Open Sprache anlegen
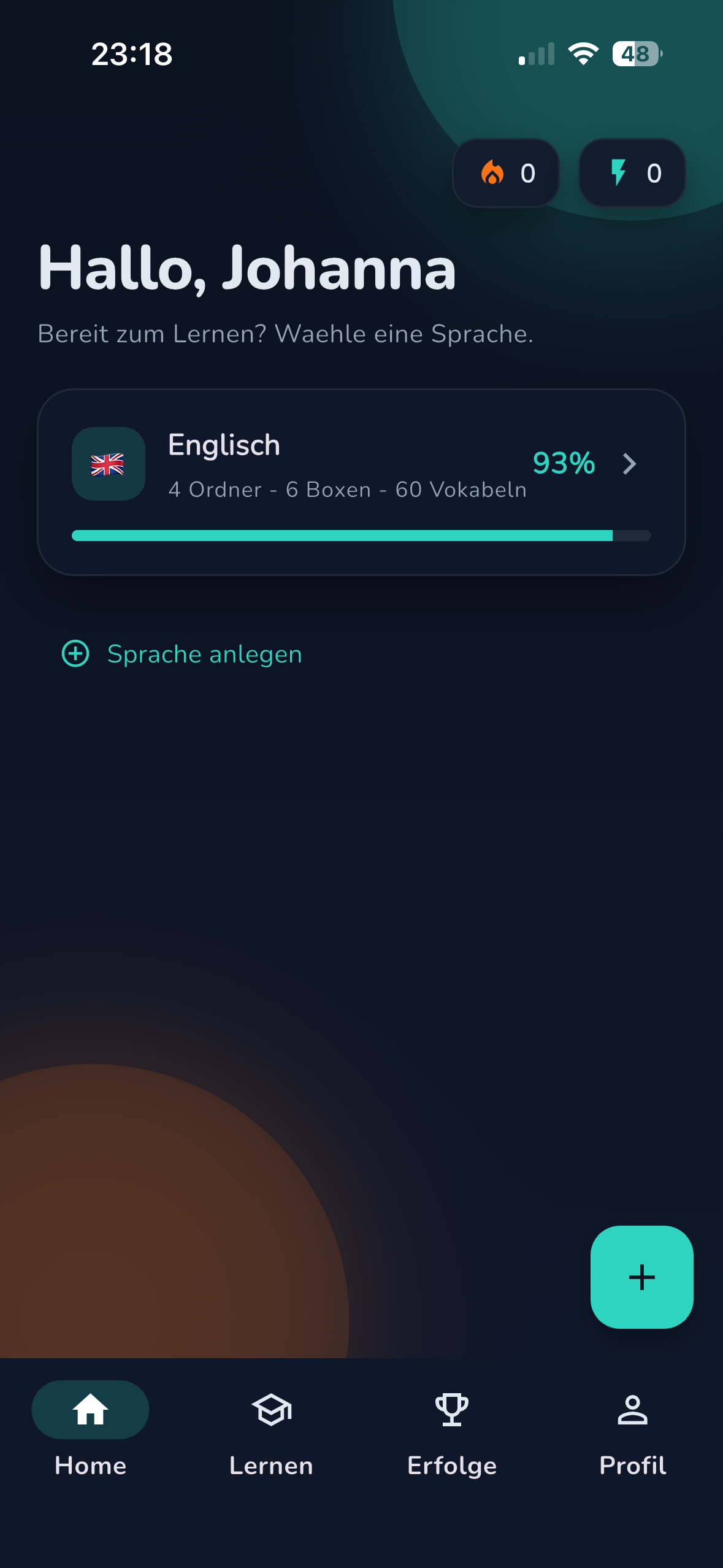This screenshot has height=1568, width=723. click(204, 654)
